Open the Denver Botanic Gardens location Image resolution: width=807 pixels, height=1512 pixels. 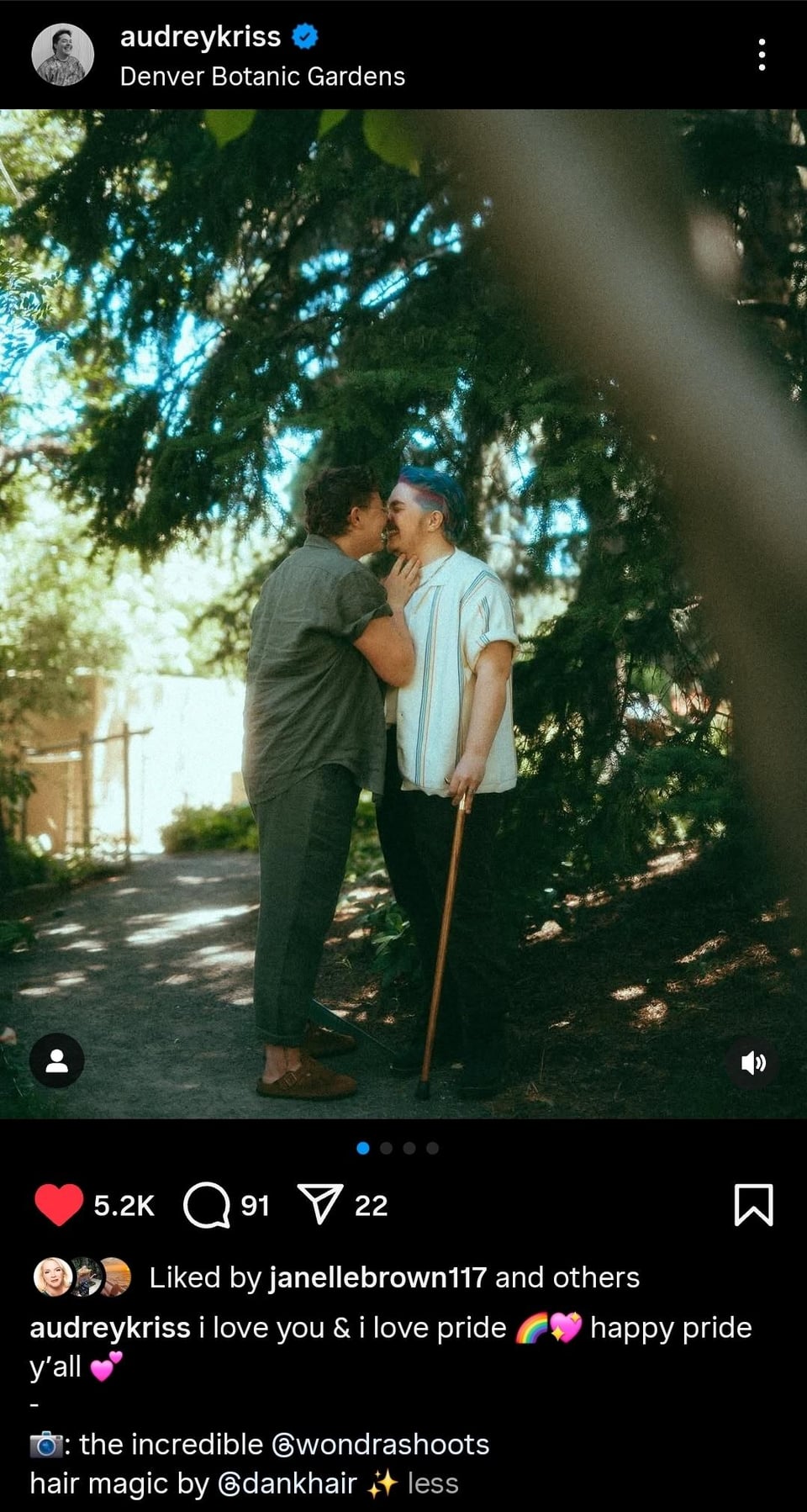click(262, 77)
